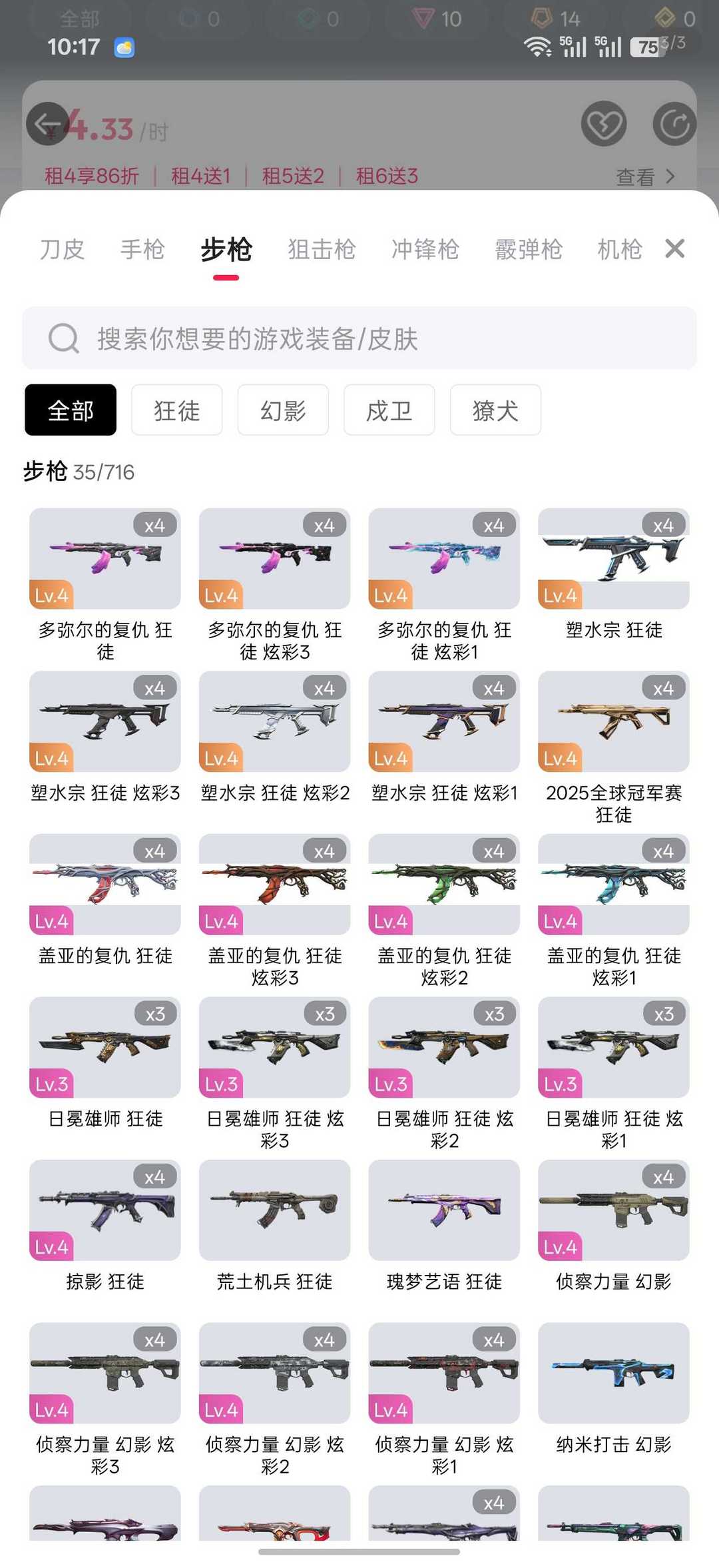The image size is (719, 1568).
Task: Open the 瑰梦艺语 狂徒 tile
Action: pyautogui.click(x=444, y=1226)
